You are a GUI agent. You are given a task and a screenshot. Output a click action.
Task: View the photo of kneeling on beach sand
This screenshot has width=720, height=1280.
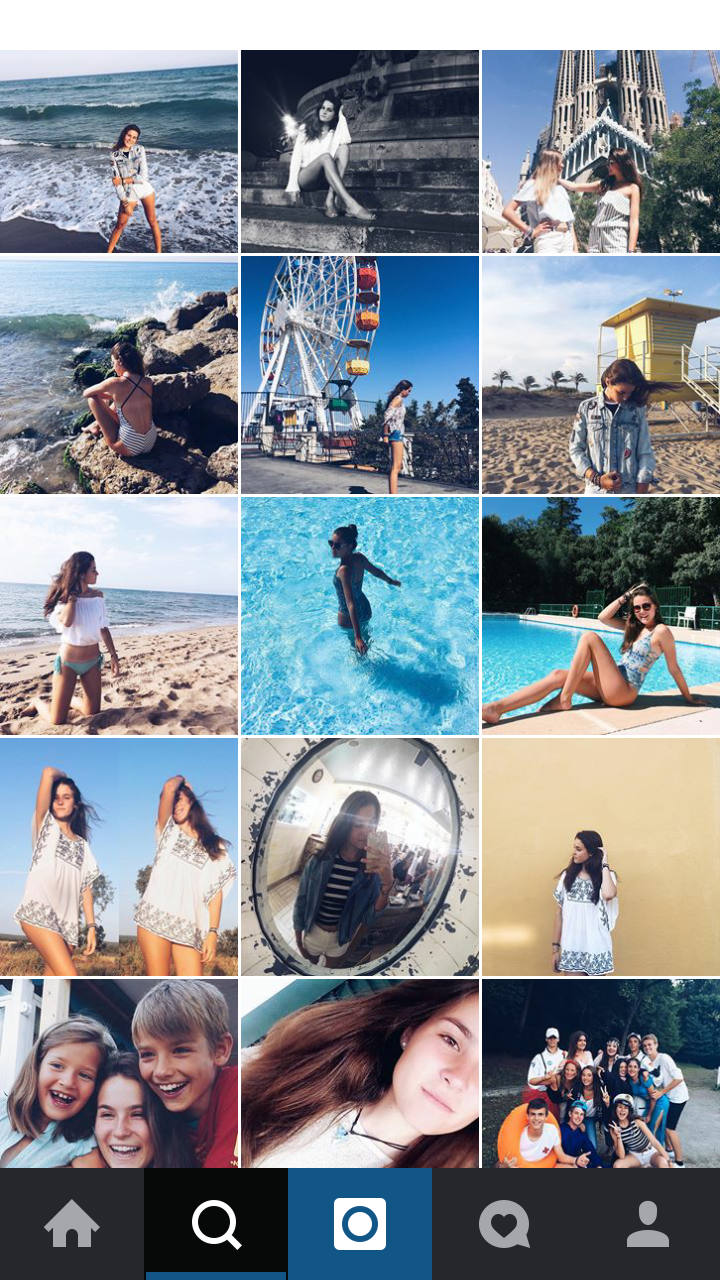pos(119,616)
